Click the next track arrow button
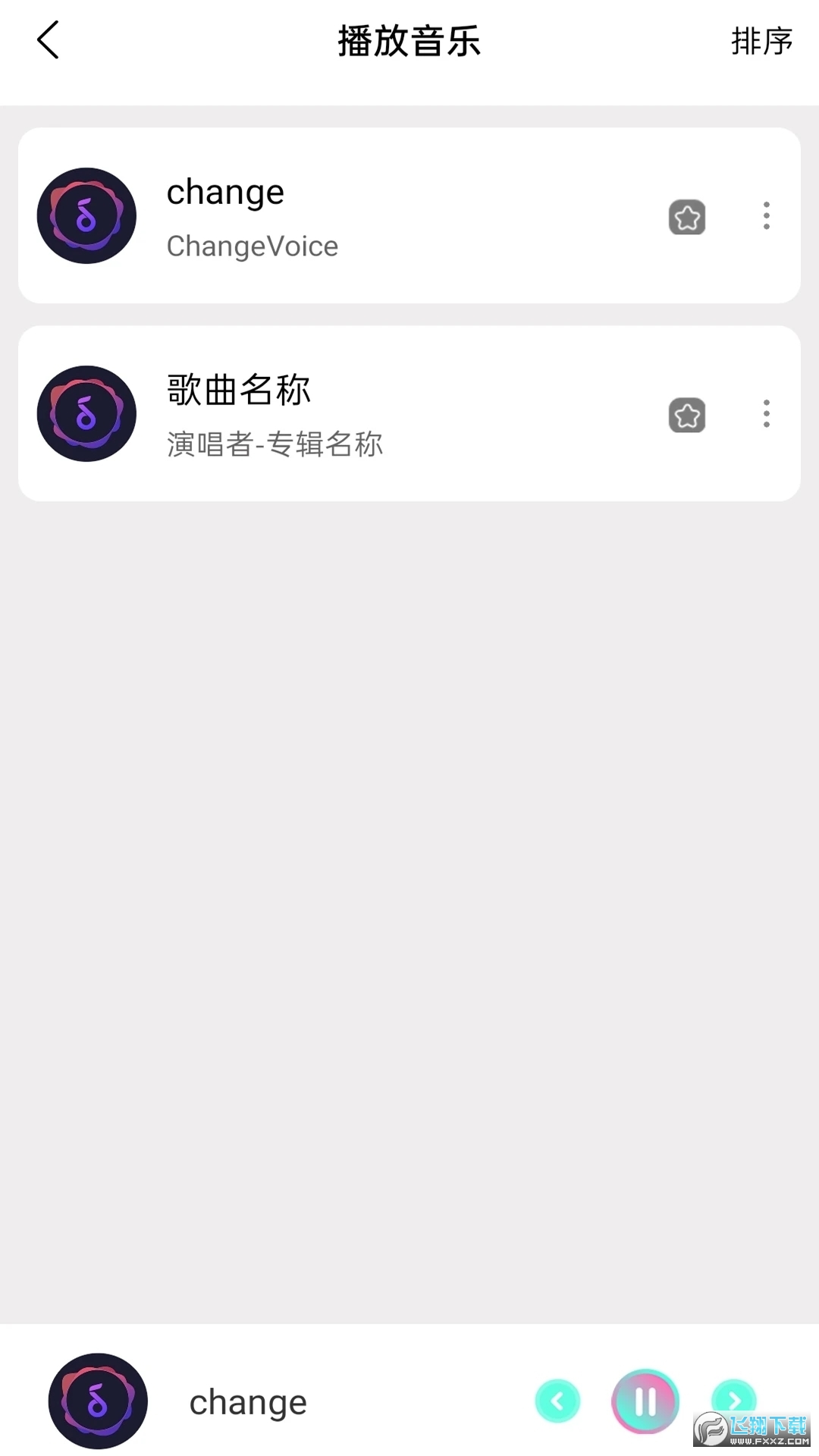Screen dimensions: 819x1456 (733, 1401)
